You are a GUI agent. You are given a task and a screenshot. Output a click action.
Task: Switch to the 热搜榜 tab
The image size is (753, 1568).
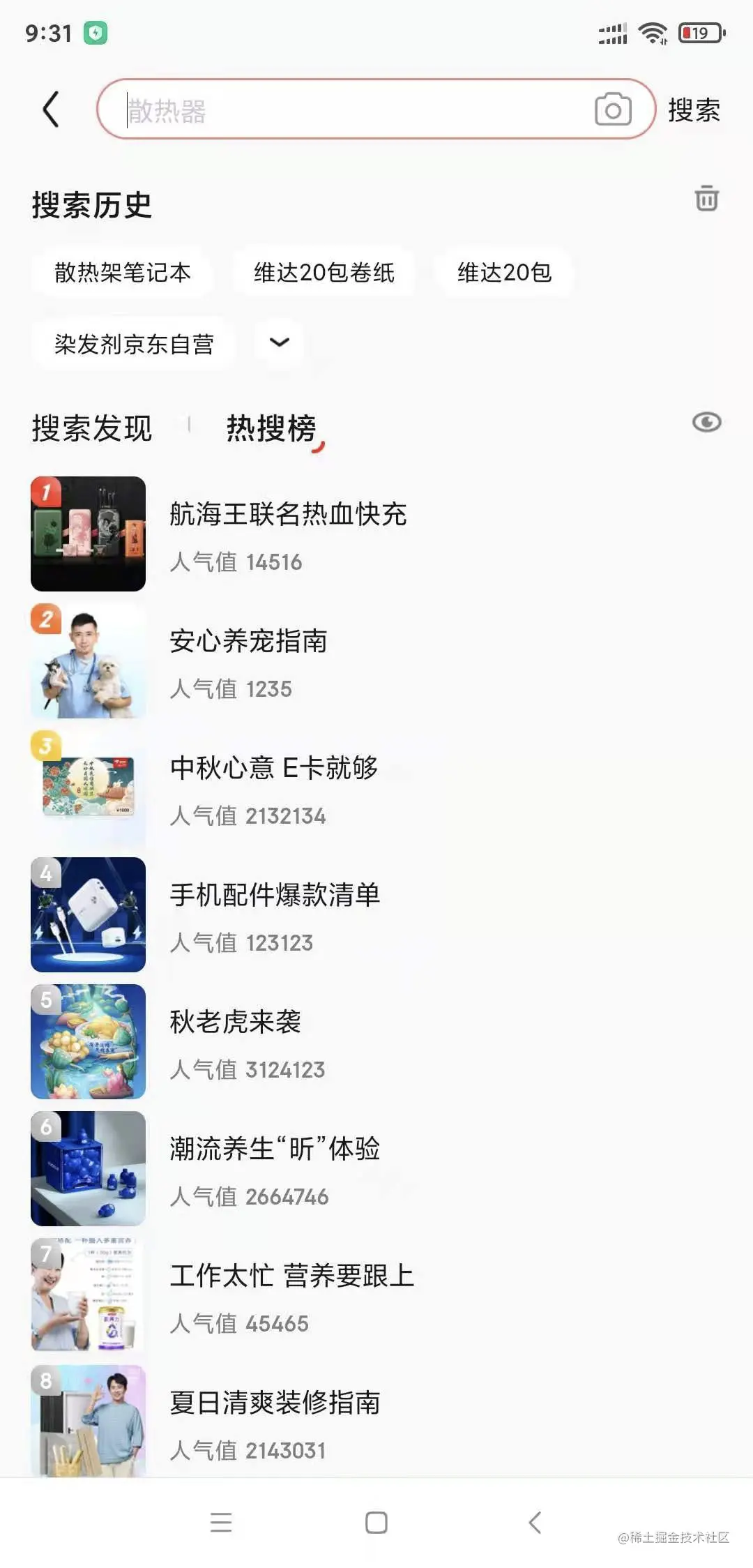click(x=271, y=428)
